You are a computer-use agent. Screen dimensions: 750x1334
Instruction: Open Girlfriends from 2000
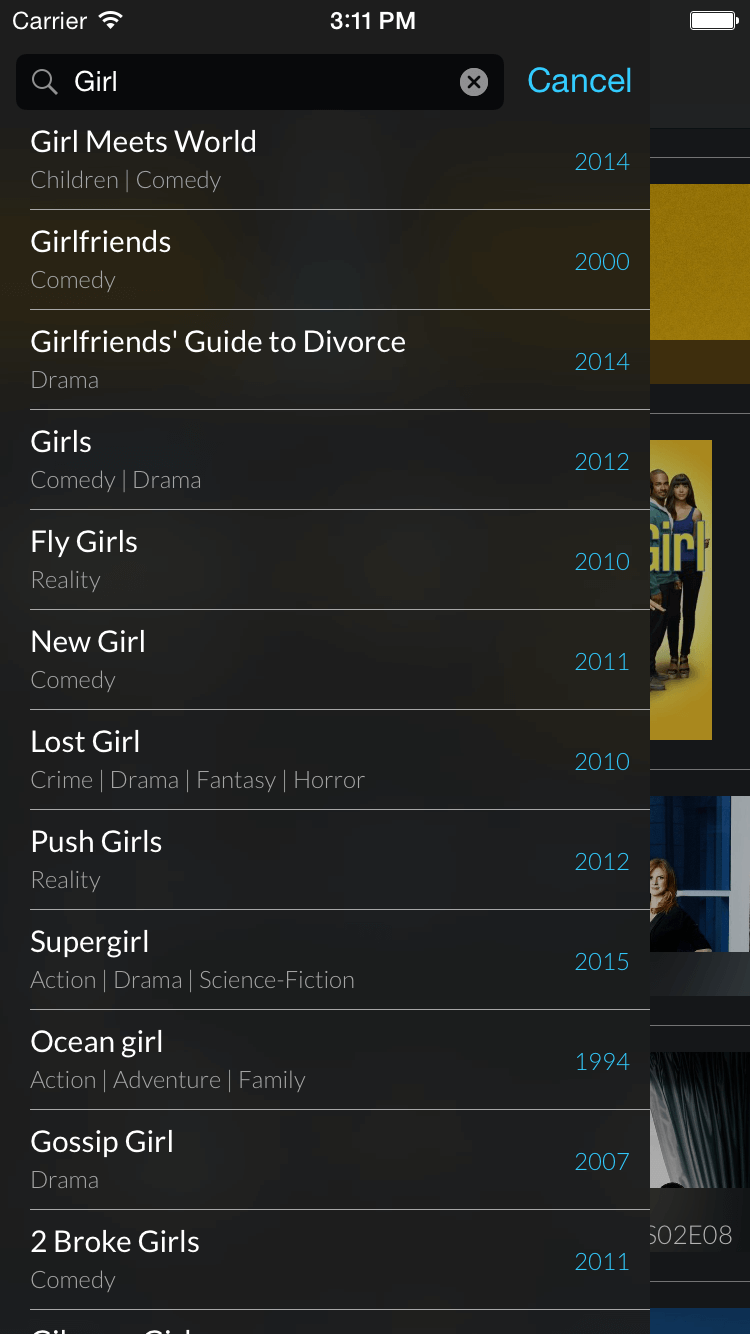pos(325,260)
